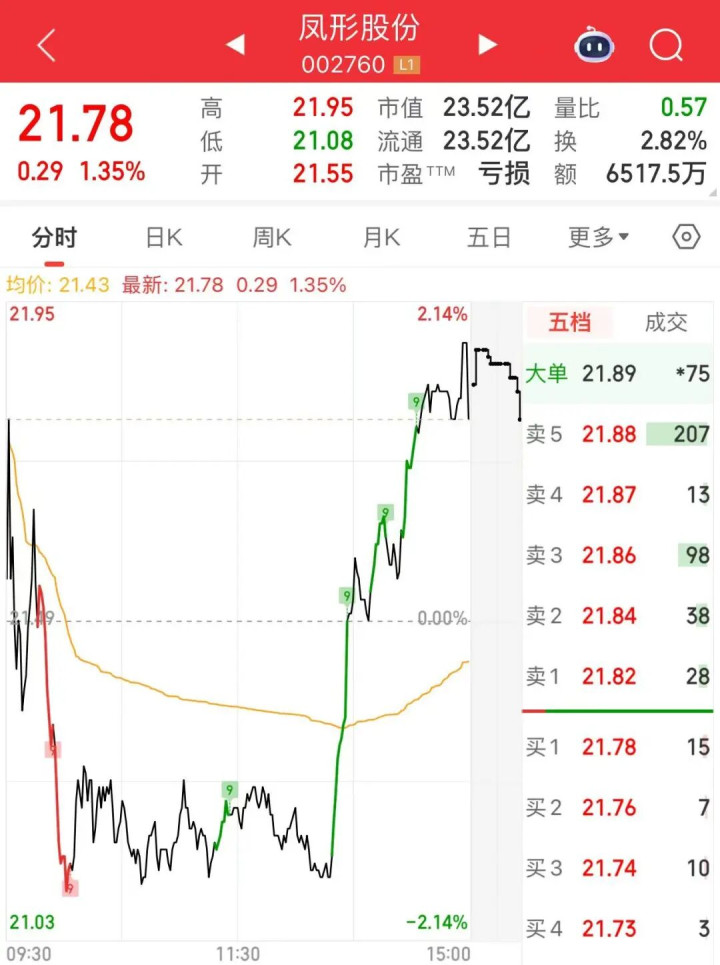Switch to the 周K chart
Viewport: 720px width, 965px height.
tap(272, 237)
